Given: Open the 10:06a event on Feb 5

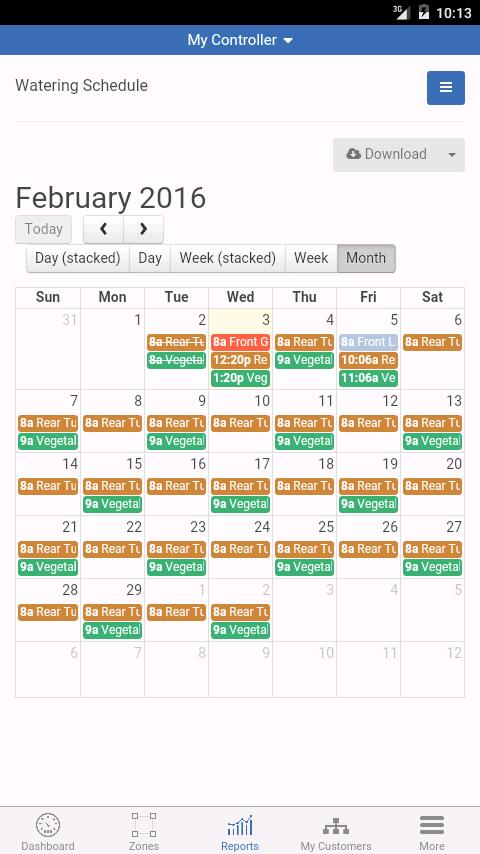Looking at the screenshot, I should (x=368, y=360).
